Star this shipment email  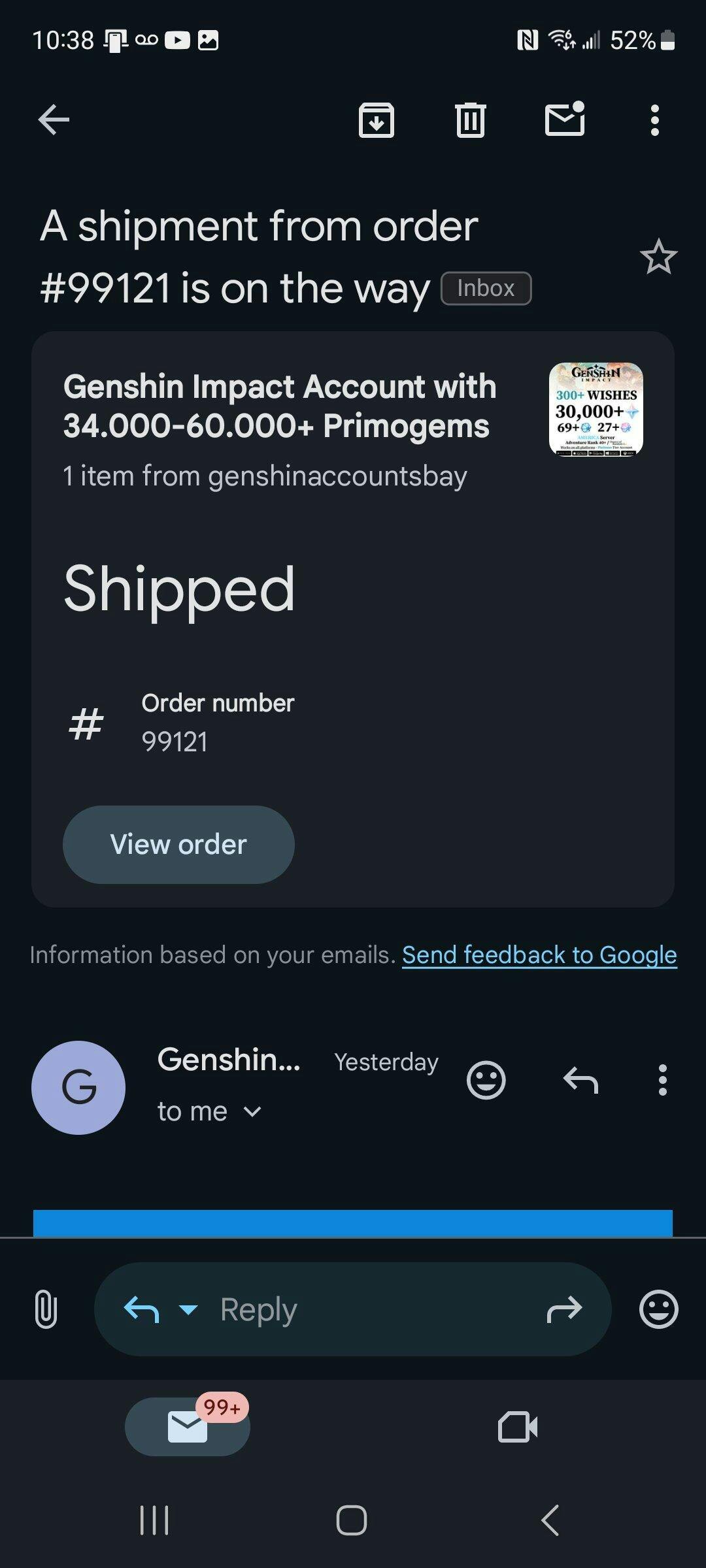[658, 257]
